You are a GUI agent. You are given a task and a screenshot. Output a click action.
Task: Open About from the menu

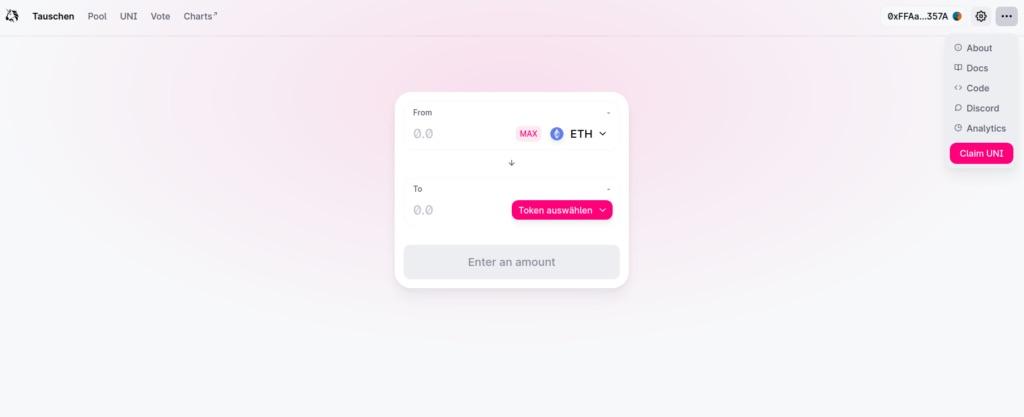click(978, 48)
